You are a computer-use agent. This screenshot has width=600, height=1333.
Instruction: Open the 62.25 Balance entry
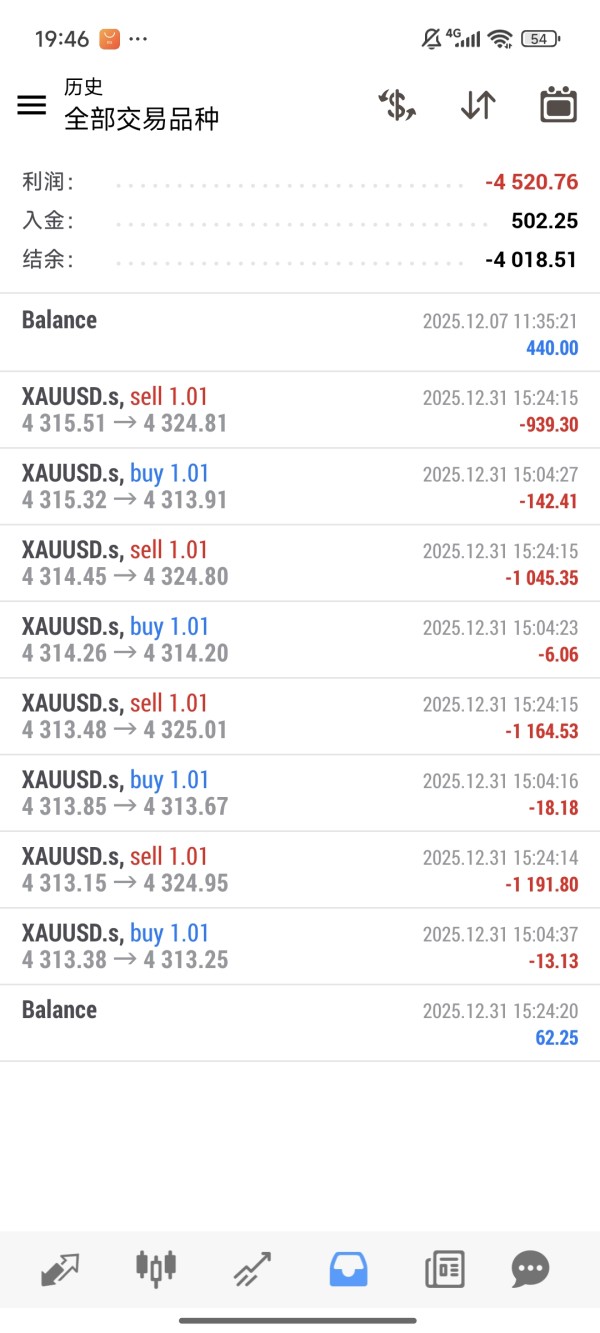click(x=300, y=1023)
